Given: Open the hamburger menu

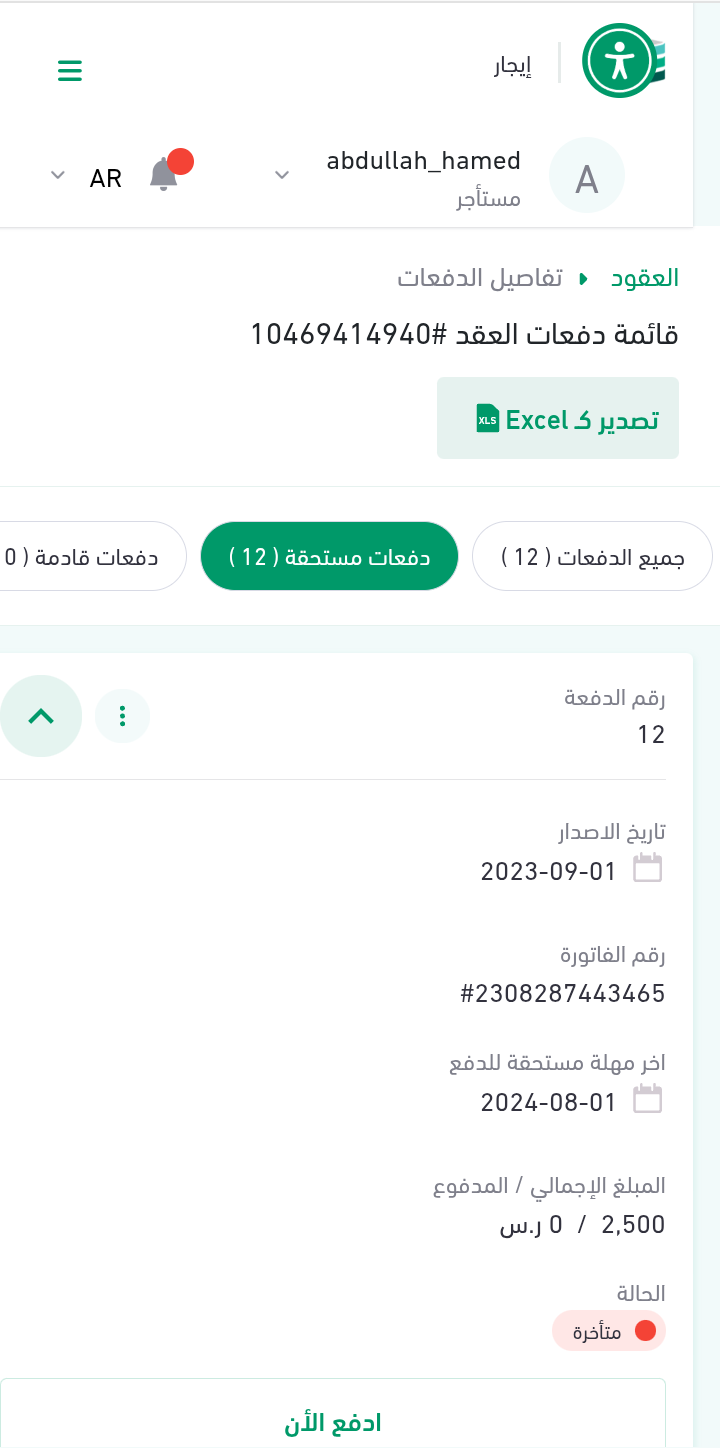Looking at the screenshot, I should pyautogui.click(x=70, y=71).
